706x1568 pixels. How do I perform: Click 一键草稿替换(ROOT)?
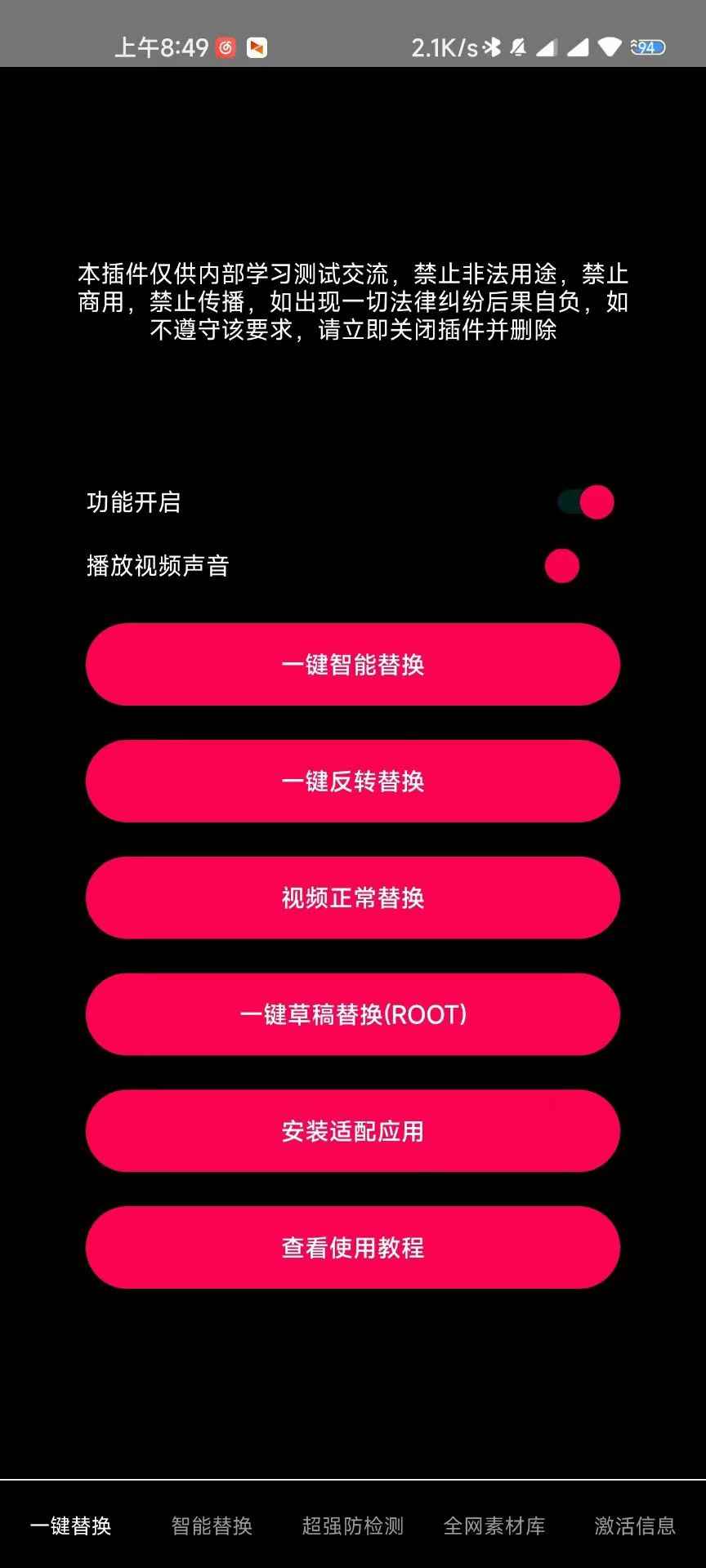point(353,1014)
